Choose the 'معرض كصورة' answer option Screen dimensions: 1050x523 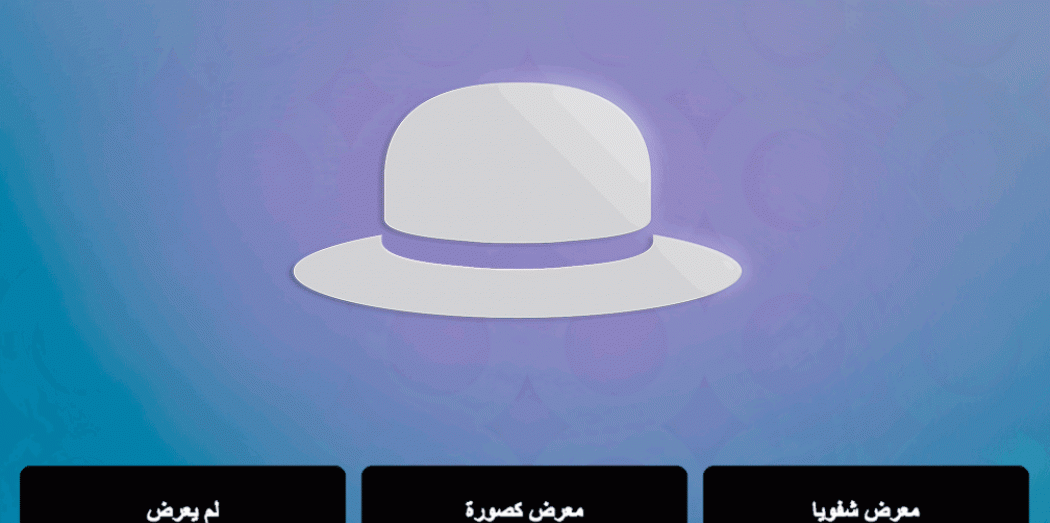524,497
